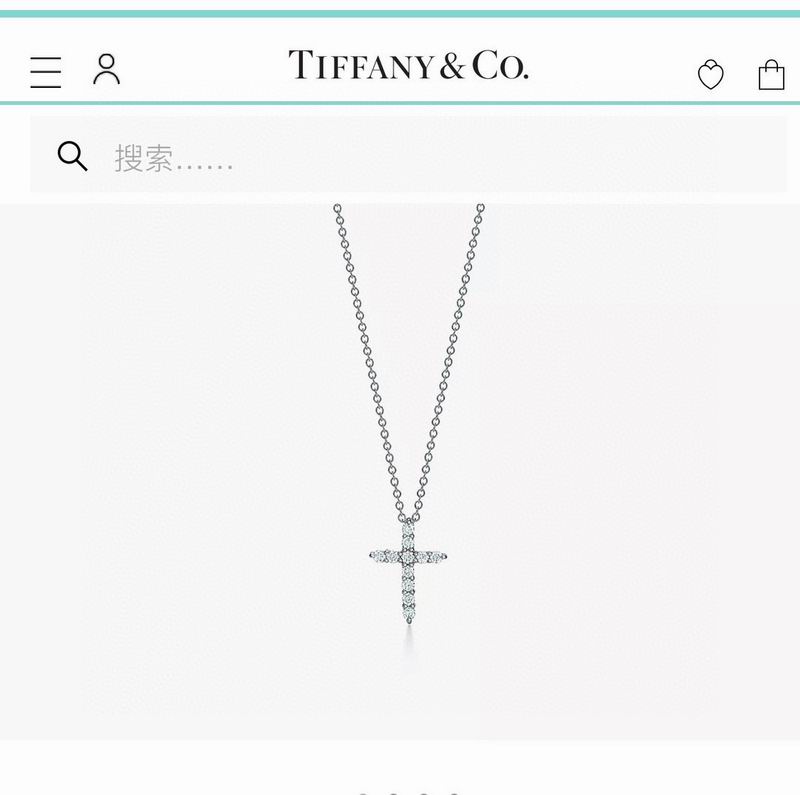Open the account profile icon
Screen dimensions: 800x795
[x=106, y=70]
